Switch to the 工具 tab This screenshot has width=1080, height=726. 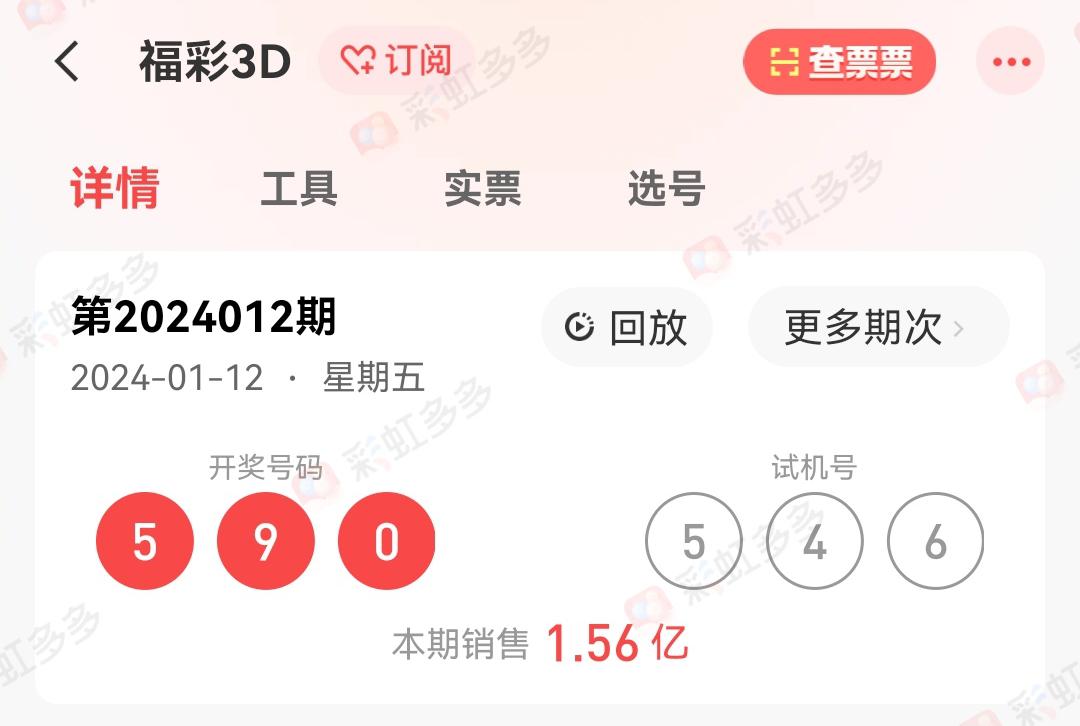[299, 188]
